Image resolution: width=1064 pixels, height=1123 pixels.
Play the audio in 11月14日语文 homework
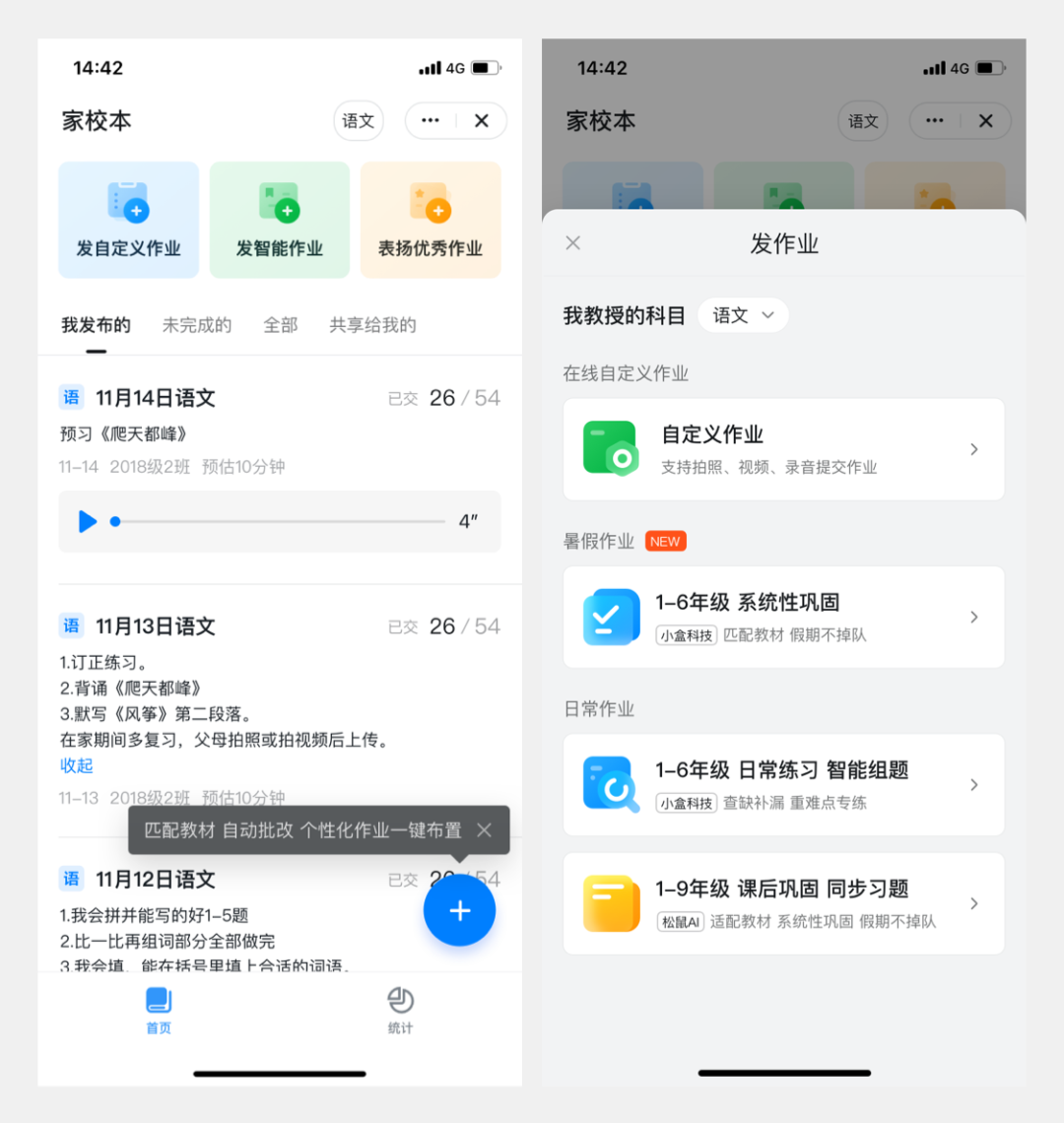pos(88,521)
